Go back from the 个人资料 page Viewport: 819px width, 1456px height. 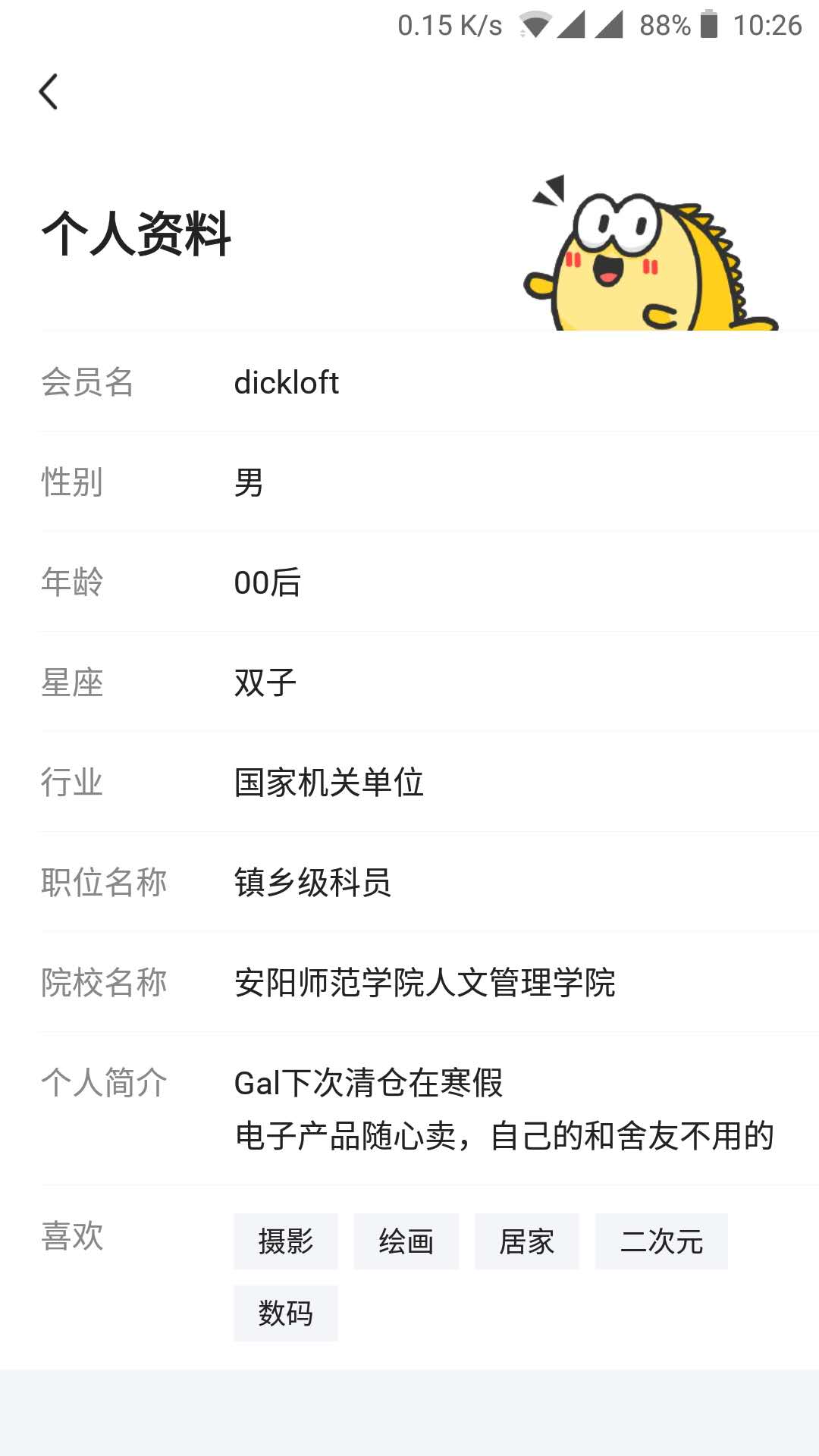[49, 92]
